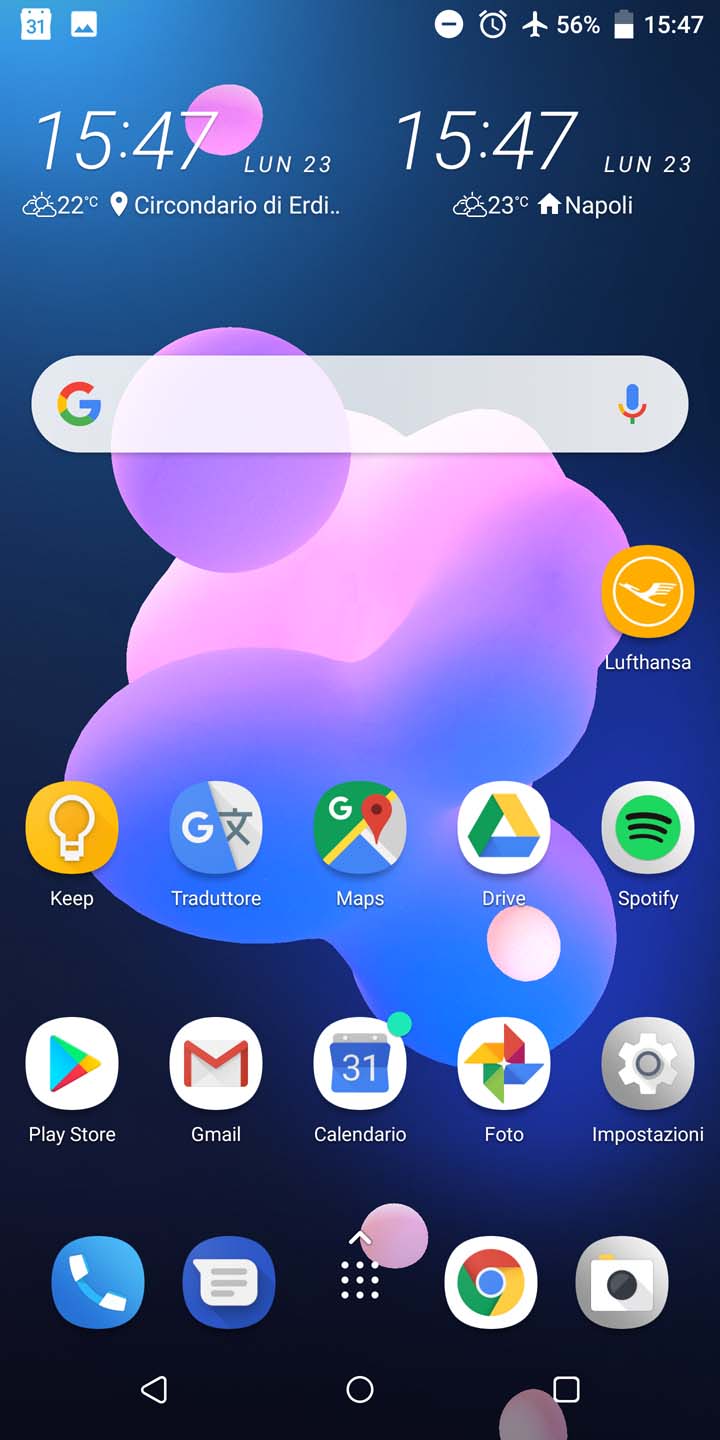Open the camera app
Image resolution: width=720 pixels, height=1440 pixels.
click(622, 1282)
